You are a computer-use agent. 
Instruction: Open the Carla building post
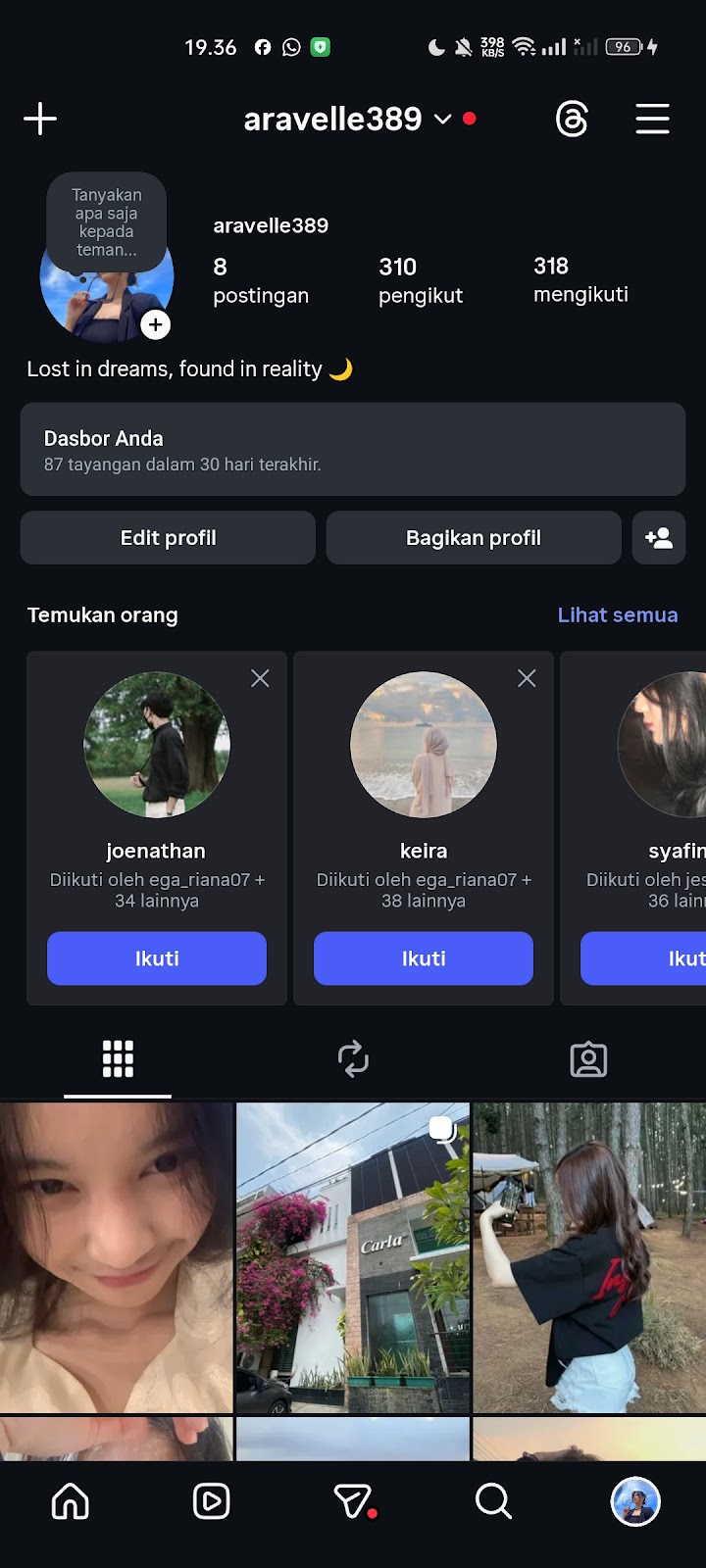pos(353,1257)
